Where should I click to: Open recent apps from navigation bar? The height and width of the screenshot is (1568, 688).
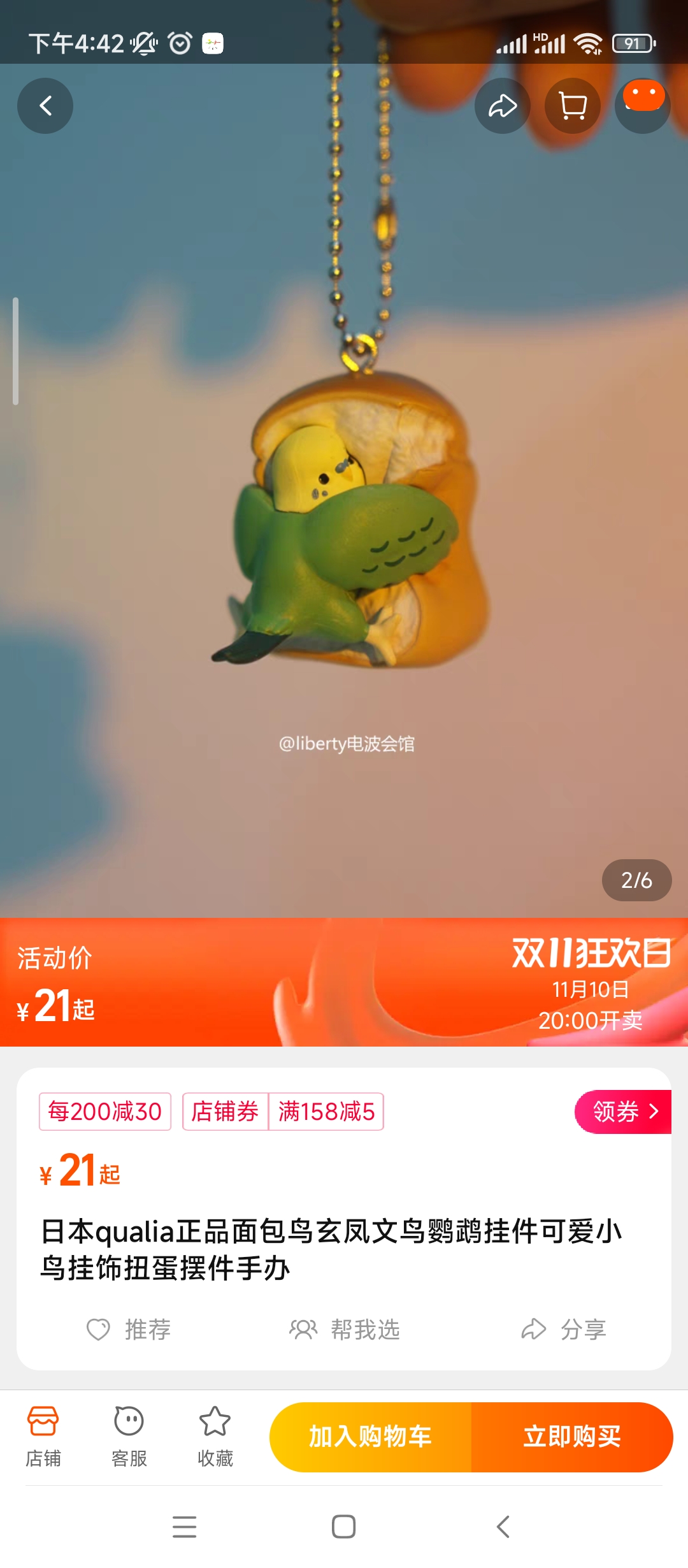point(185,1527)
